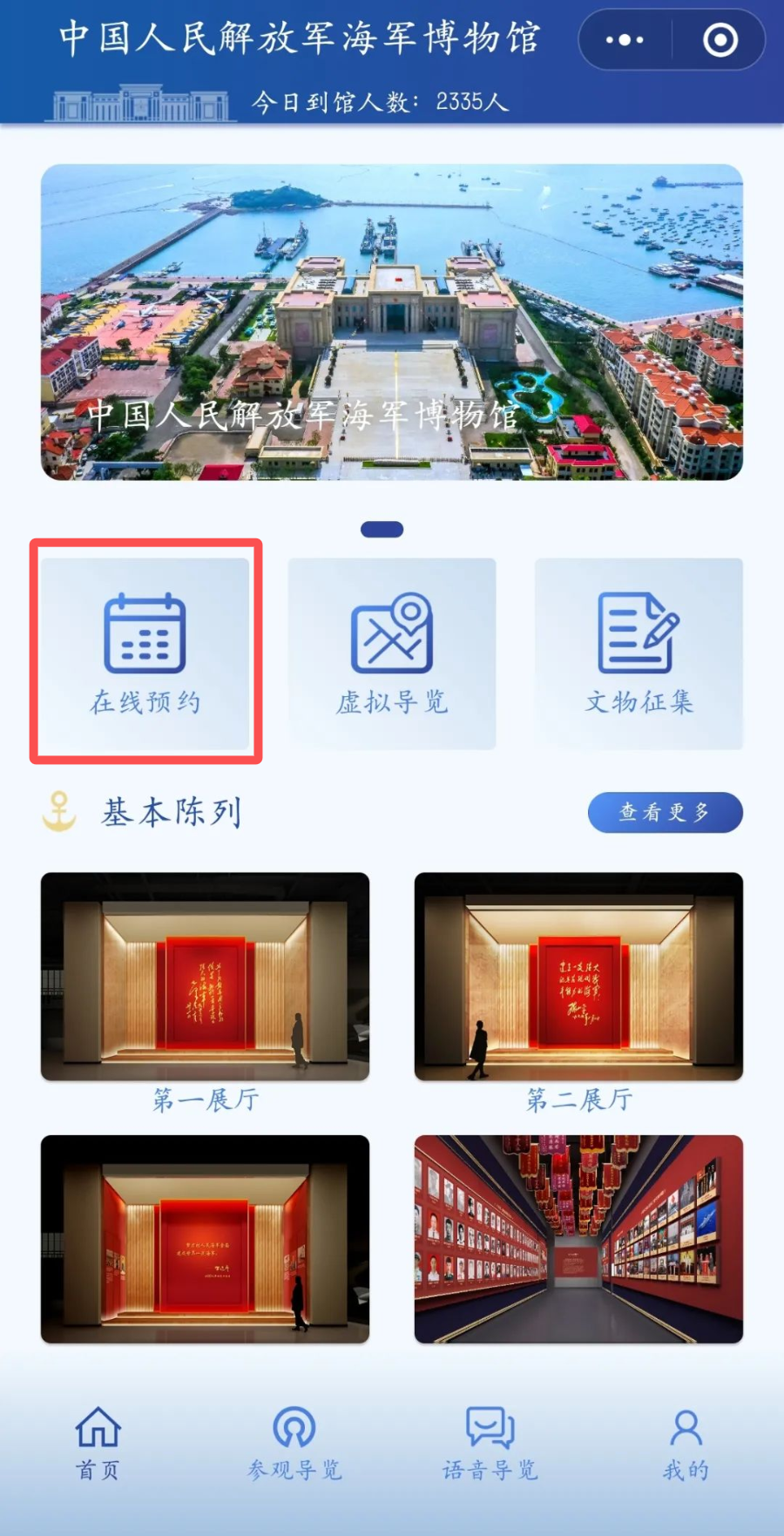
Task: Open the mini program more options menu
Action: click(625, 40)
